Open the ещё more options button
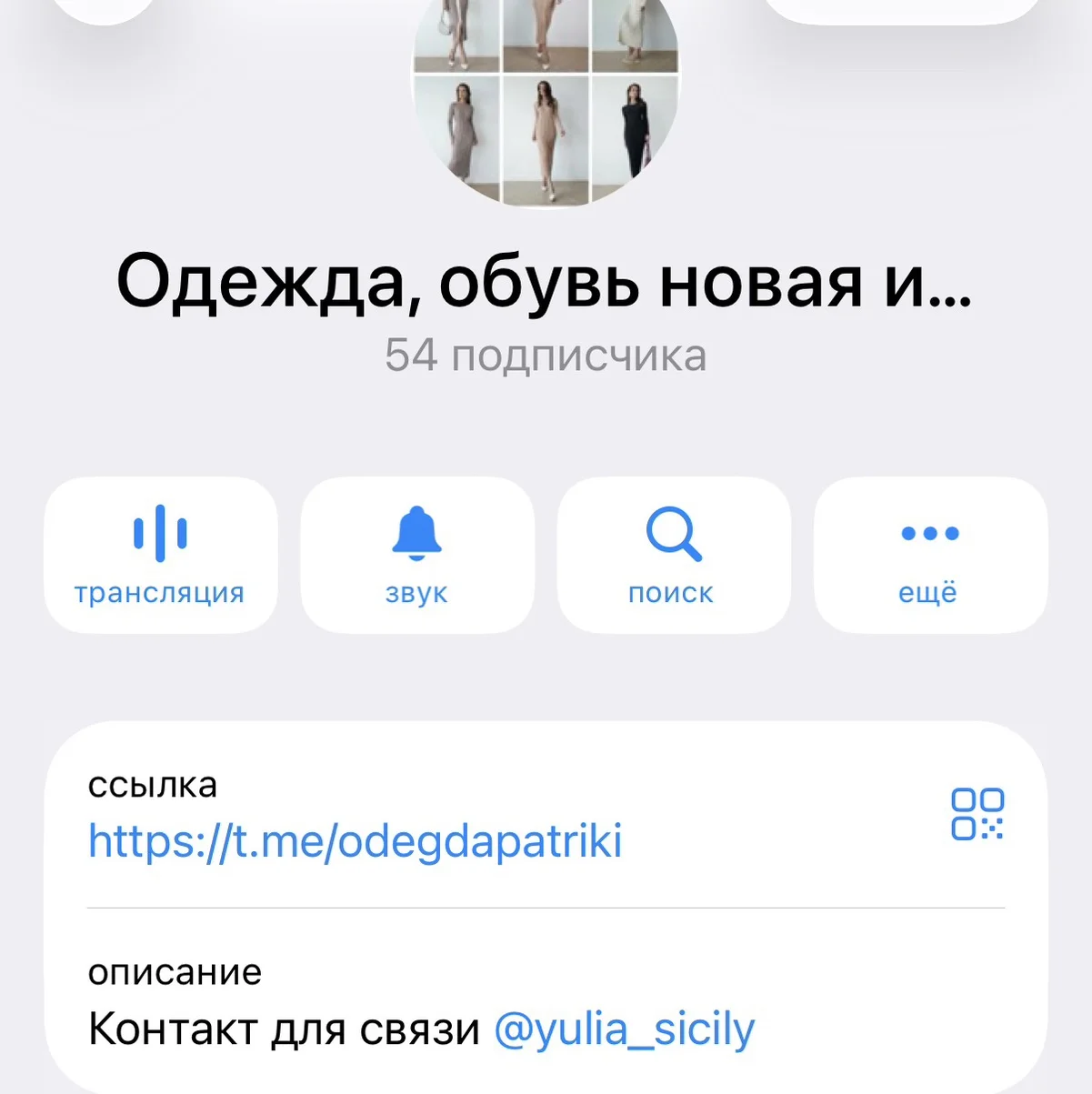The width and height of the screenshot is (1092, 1094). [930, 555]
